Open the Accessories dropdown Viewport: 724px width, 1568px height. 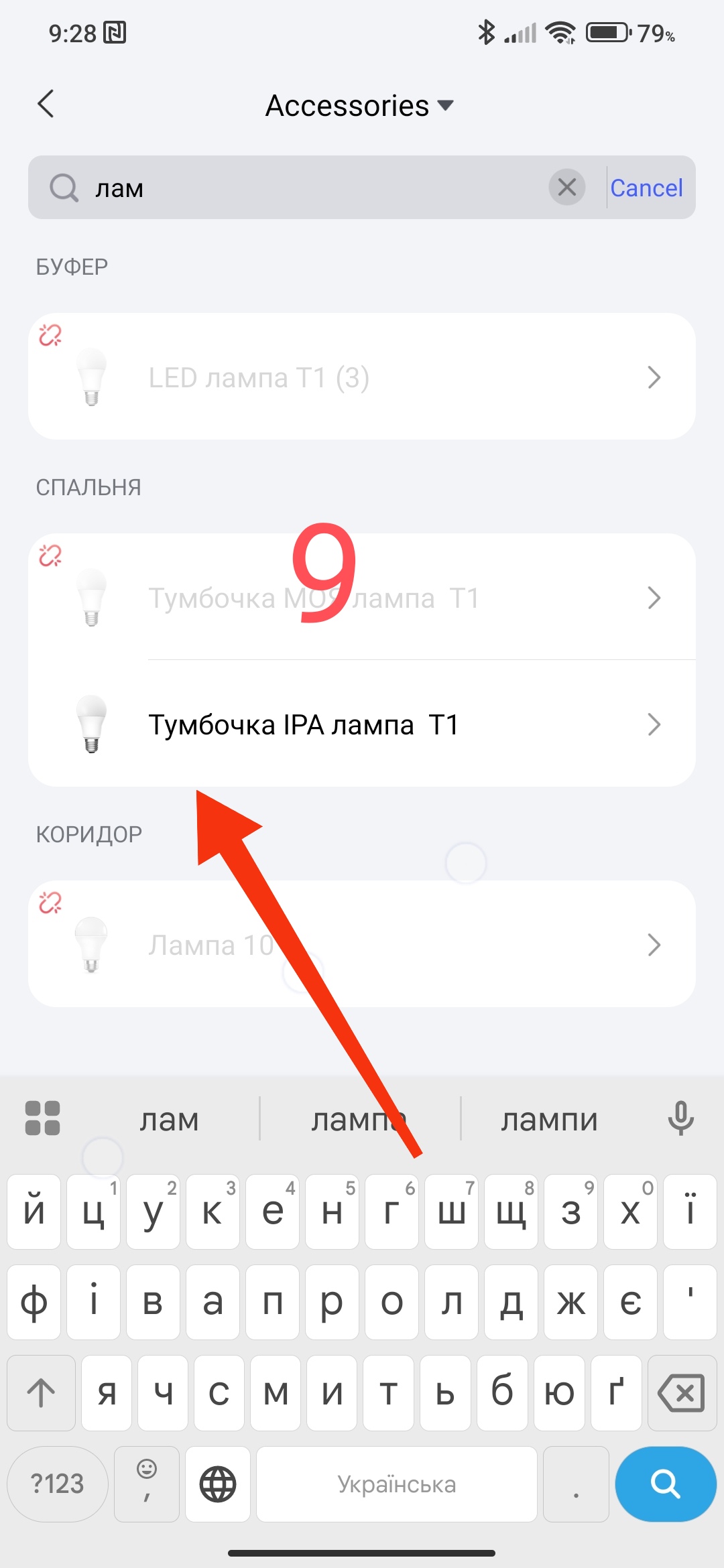(x=360, y=106)
